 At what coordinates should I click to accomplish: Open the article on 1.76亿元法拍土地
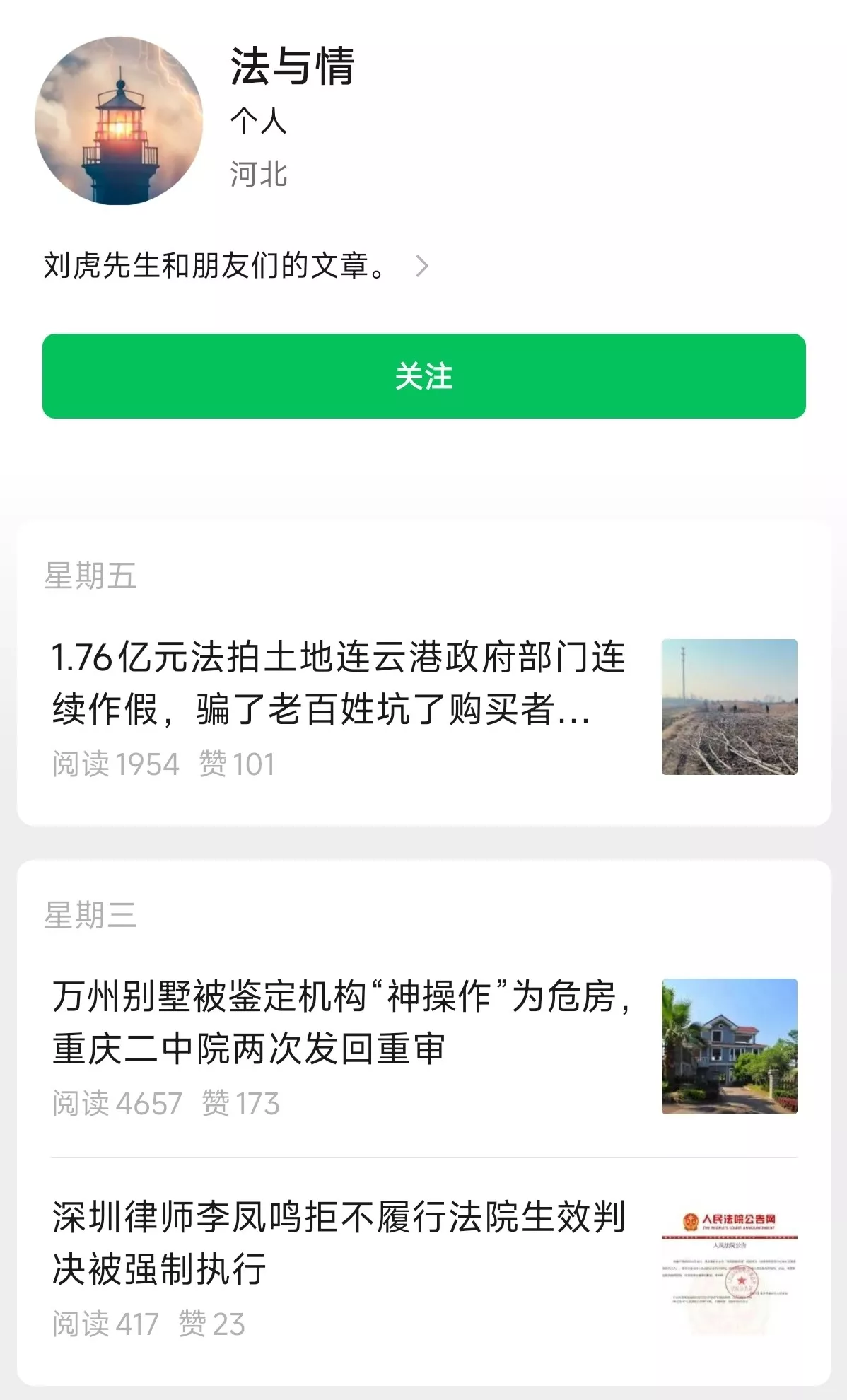coord(338,683)
